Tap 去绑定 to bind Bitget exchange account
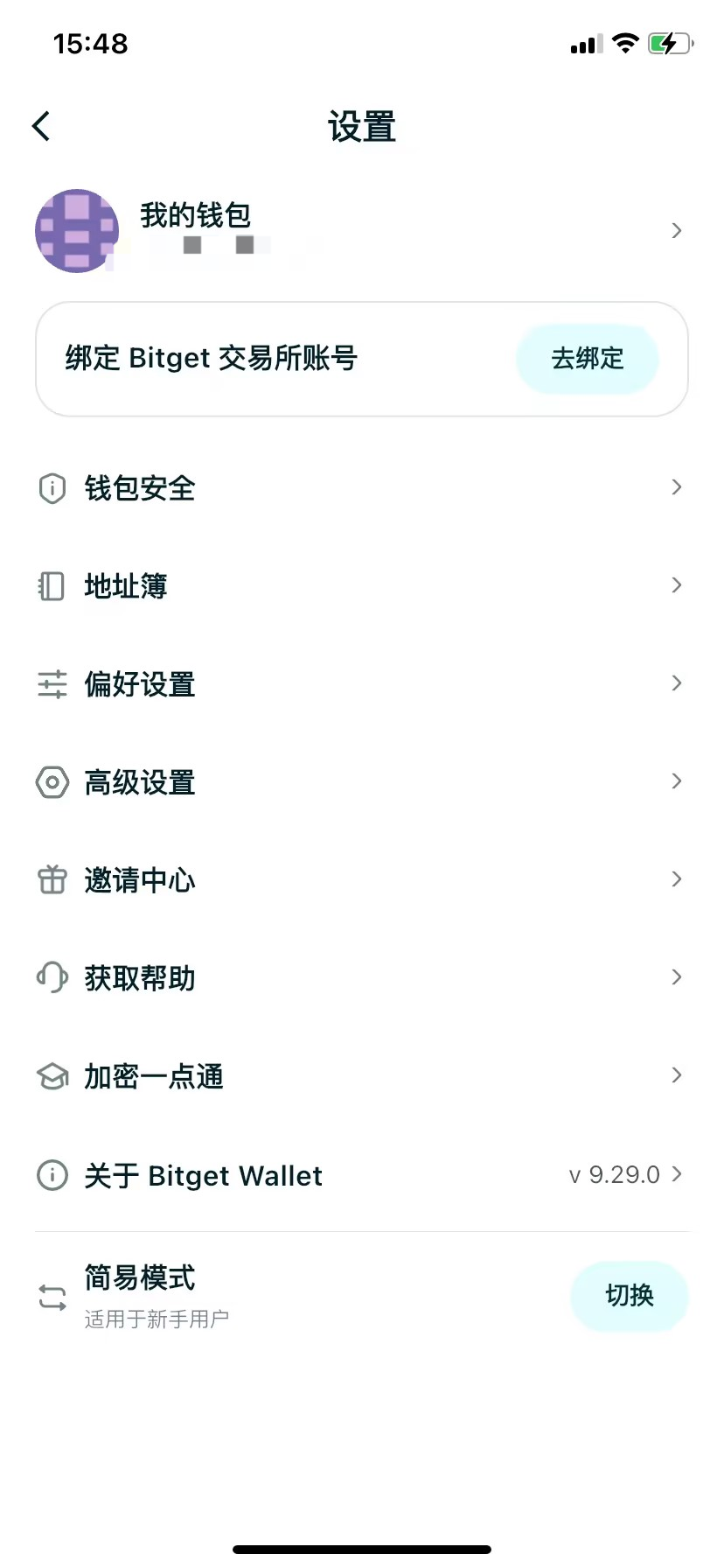 coord(587,359)
